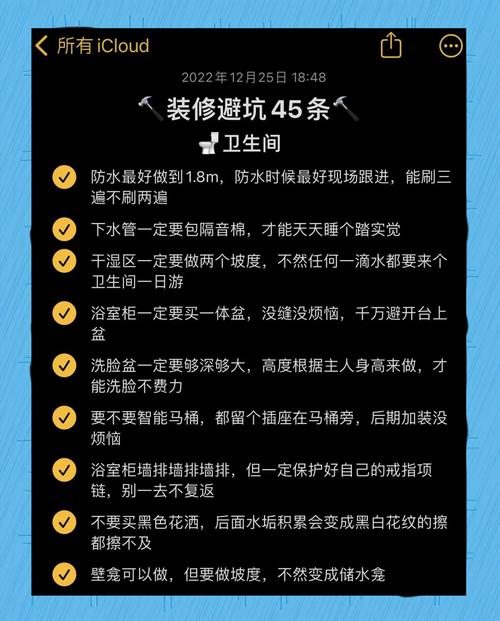Open the more options menu

(451, 46)
